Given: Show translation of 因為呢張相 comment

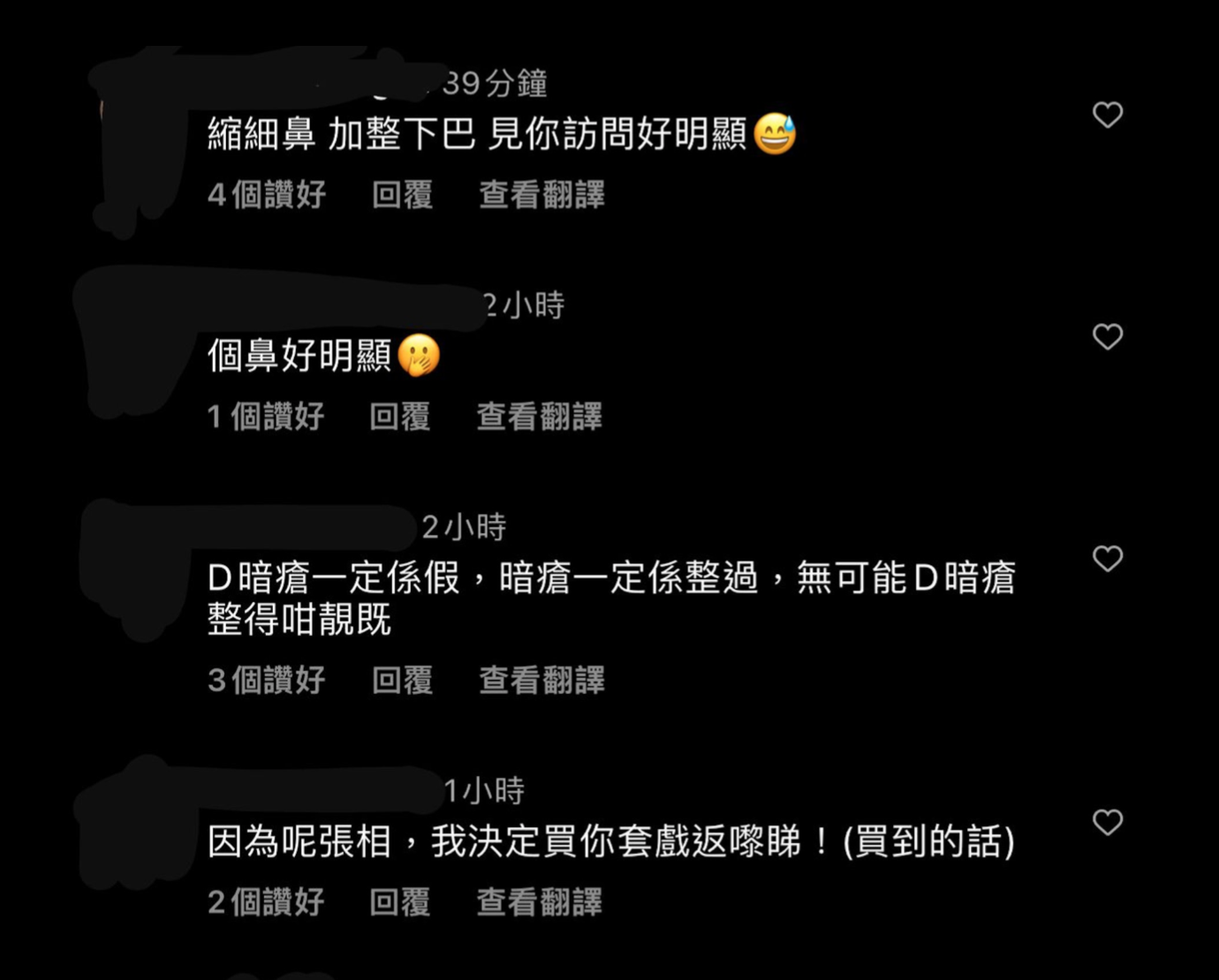Looking at the screenshot, I should (x=539, y=901).
